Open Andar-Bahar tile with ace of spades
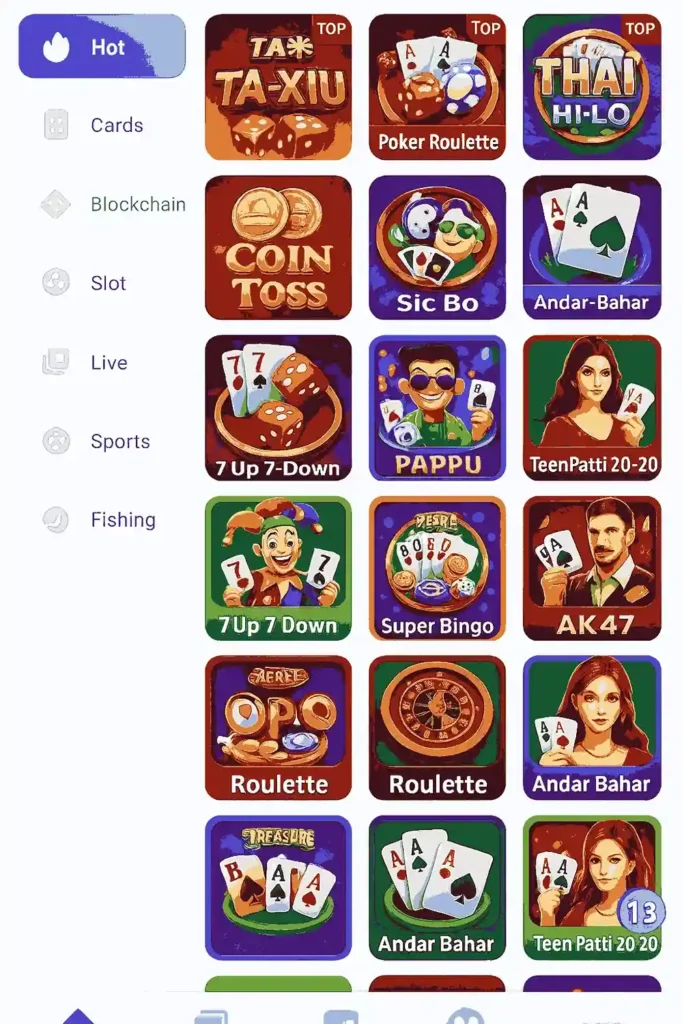This screenshot has height=1024, width=682. (591, 247)
